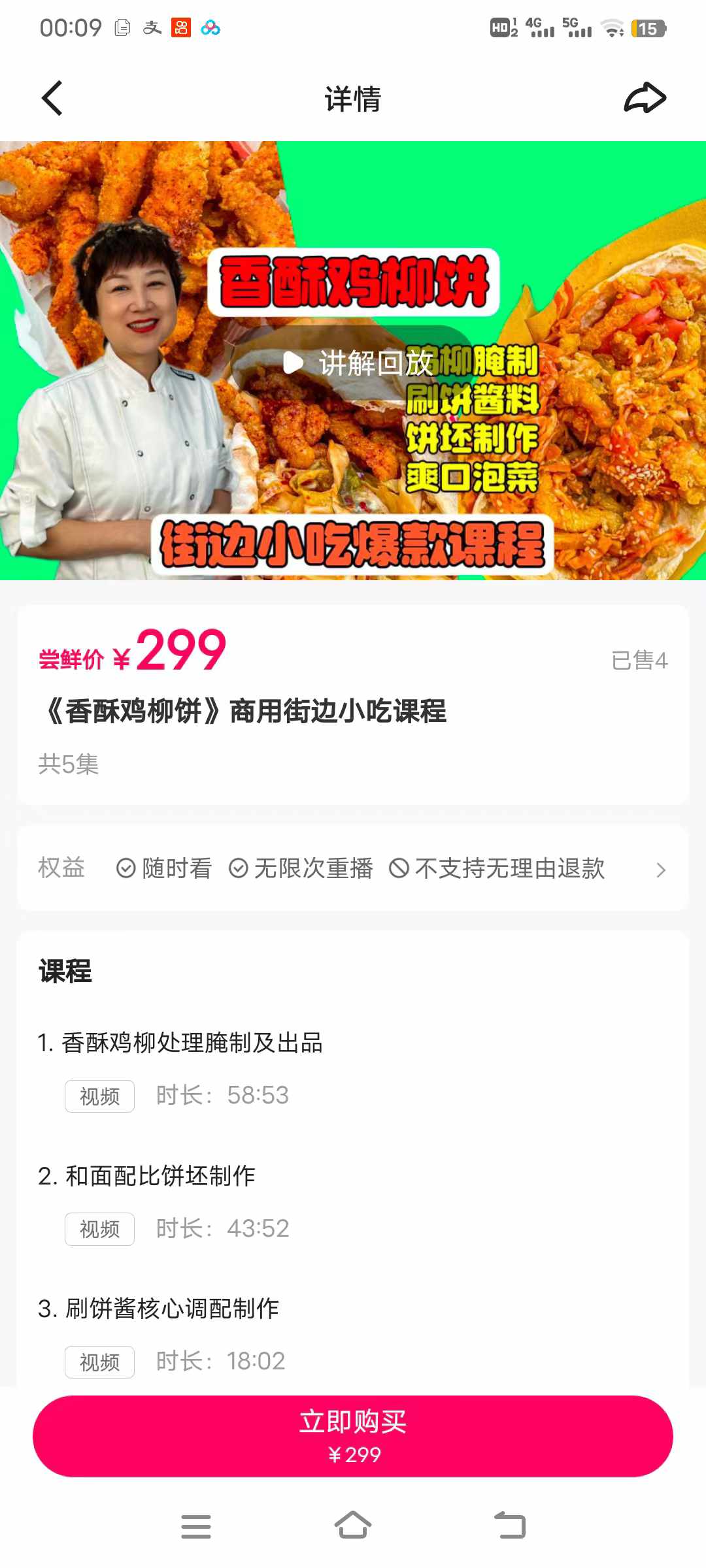Tap the Wi-Fi icon in the status bar
The width and height of the screenshot is (706, 1568).
(612, 29)
